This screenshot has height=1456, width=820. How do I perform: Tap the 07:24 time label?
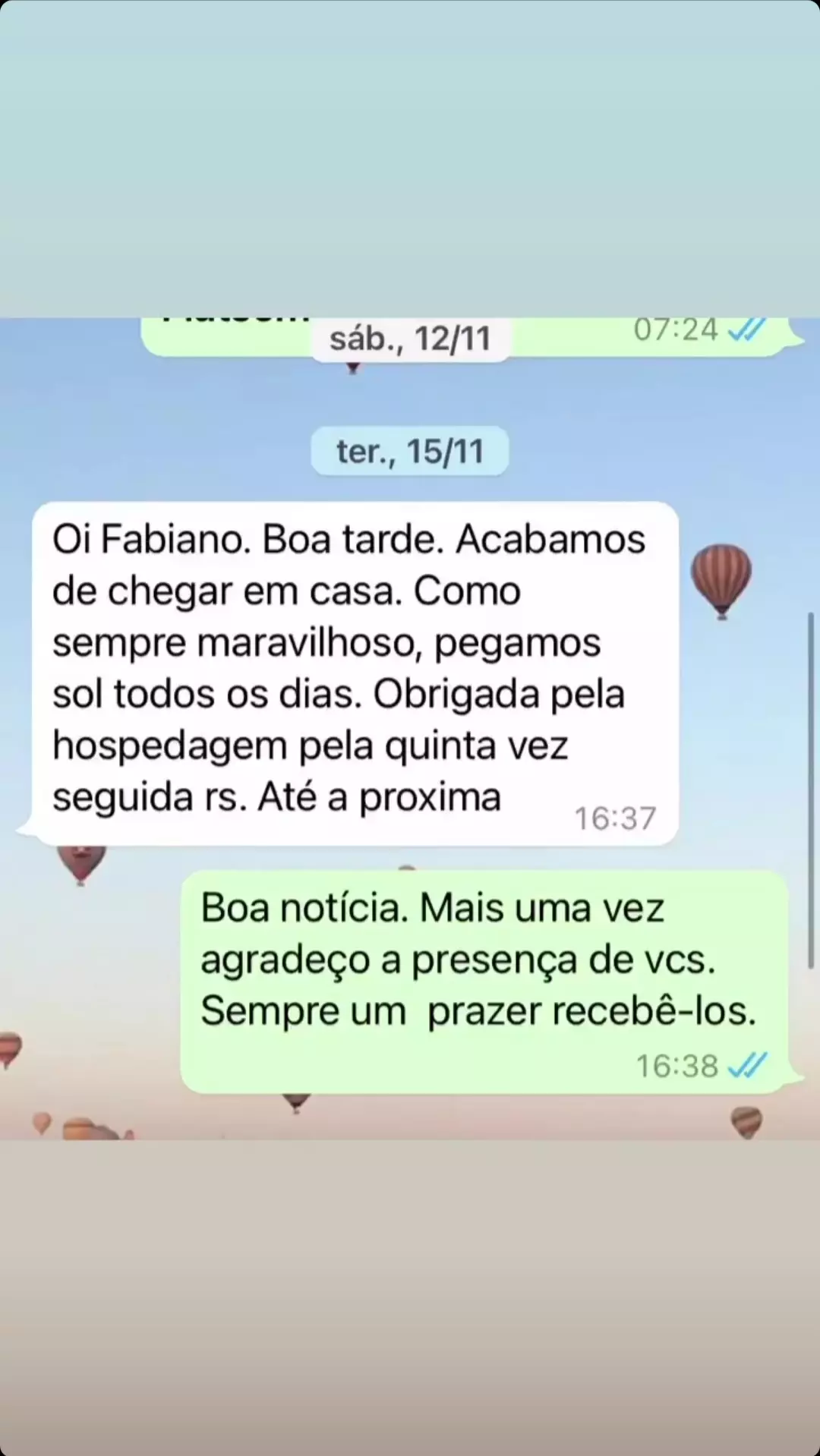tap(676, 329)
